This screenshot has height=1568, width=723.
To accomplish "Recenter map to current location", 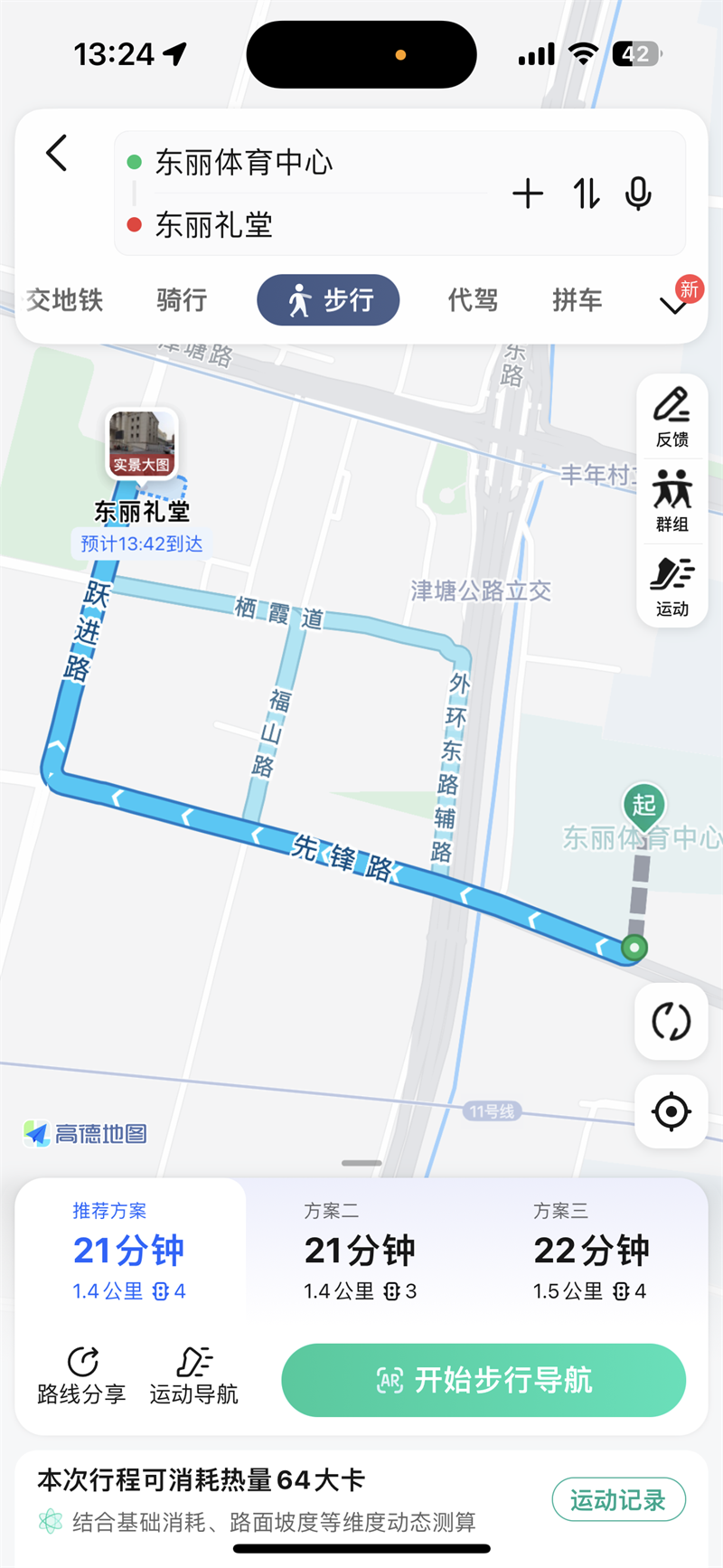I will (671, 1111).
